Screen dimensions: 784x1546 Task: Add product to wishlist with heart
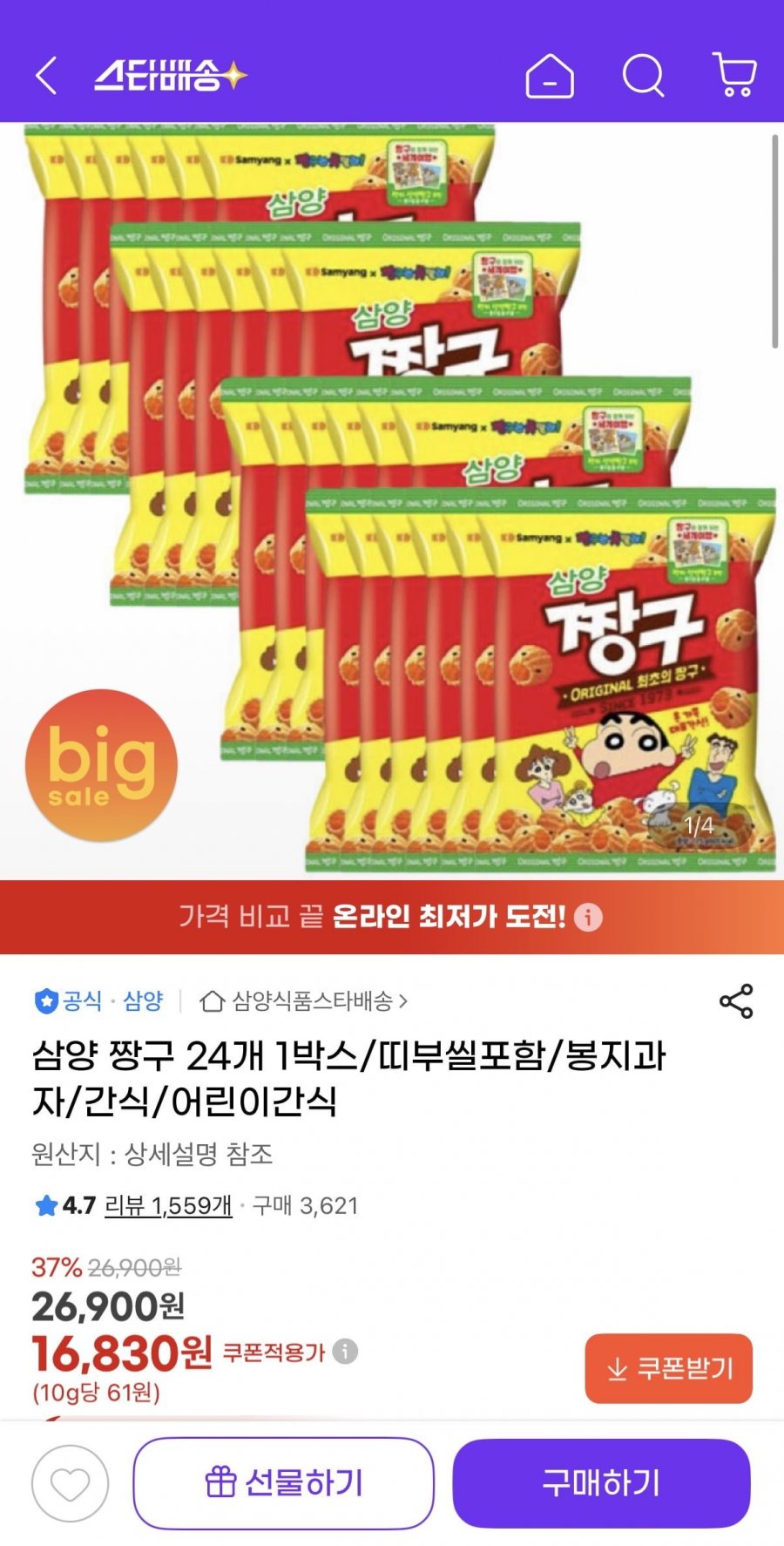click(71, 1483)
